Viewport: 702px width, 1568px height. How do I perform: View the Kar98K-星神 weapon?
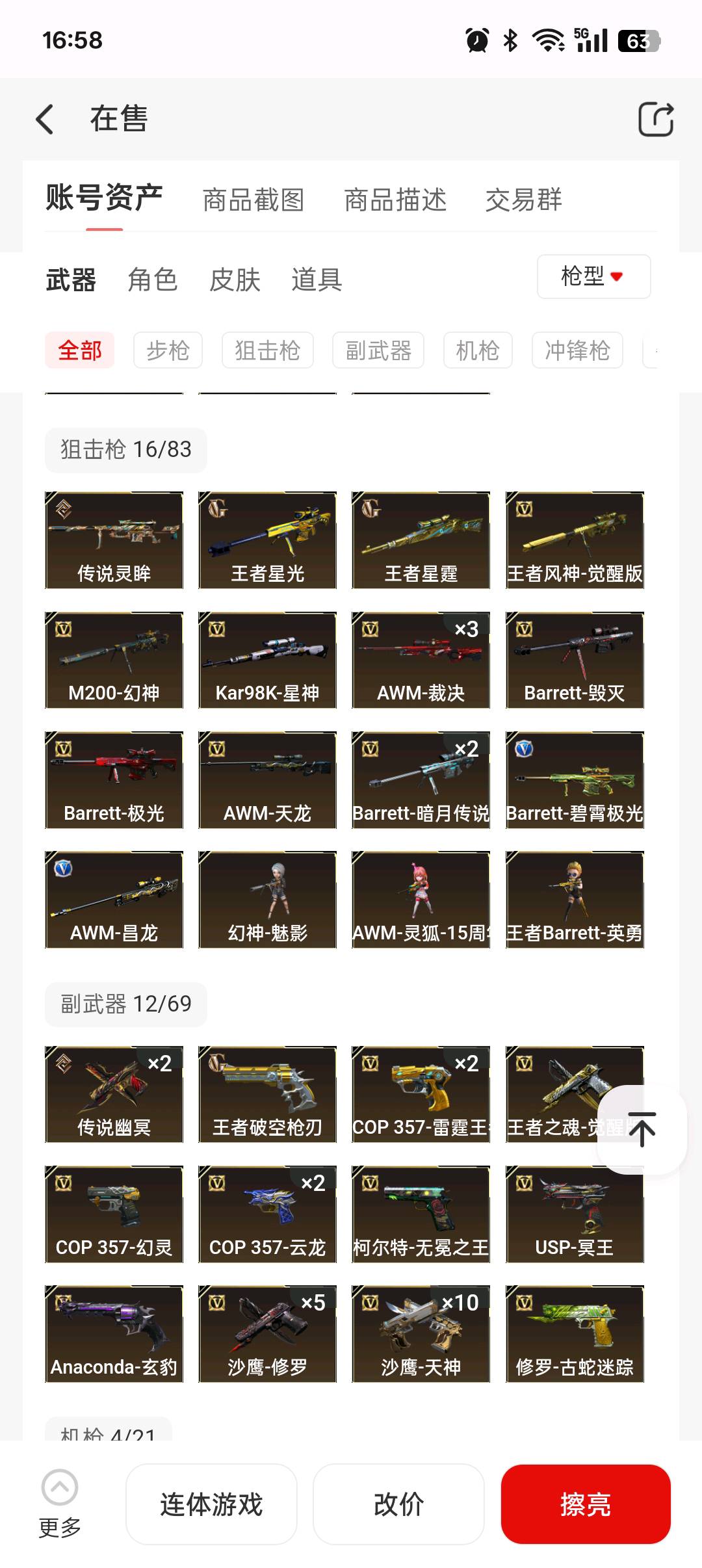(267, 660)
